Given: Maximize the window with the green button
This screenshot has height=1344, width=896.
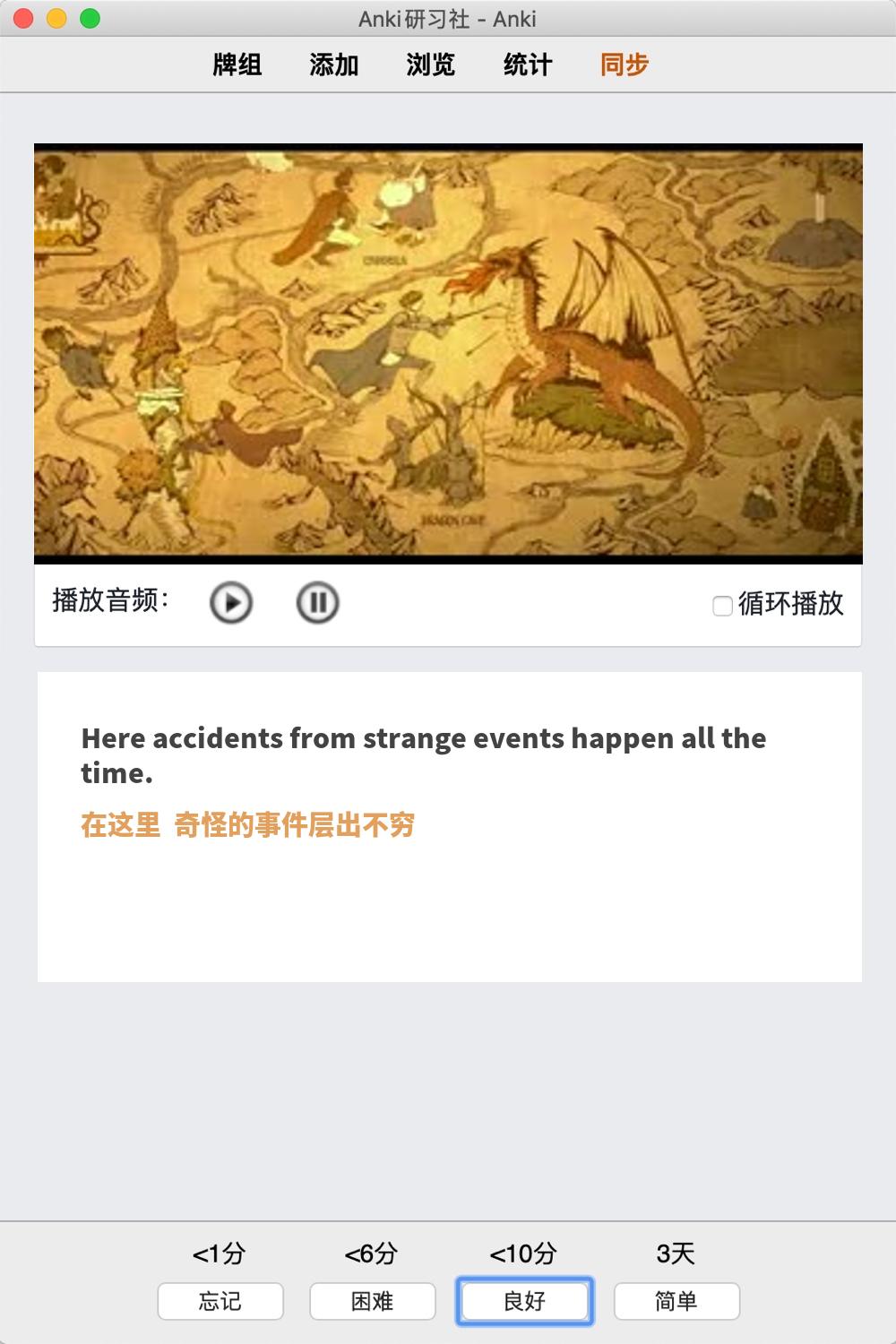Looking at the screenshot, I should pos(90,18).
